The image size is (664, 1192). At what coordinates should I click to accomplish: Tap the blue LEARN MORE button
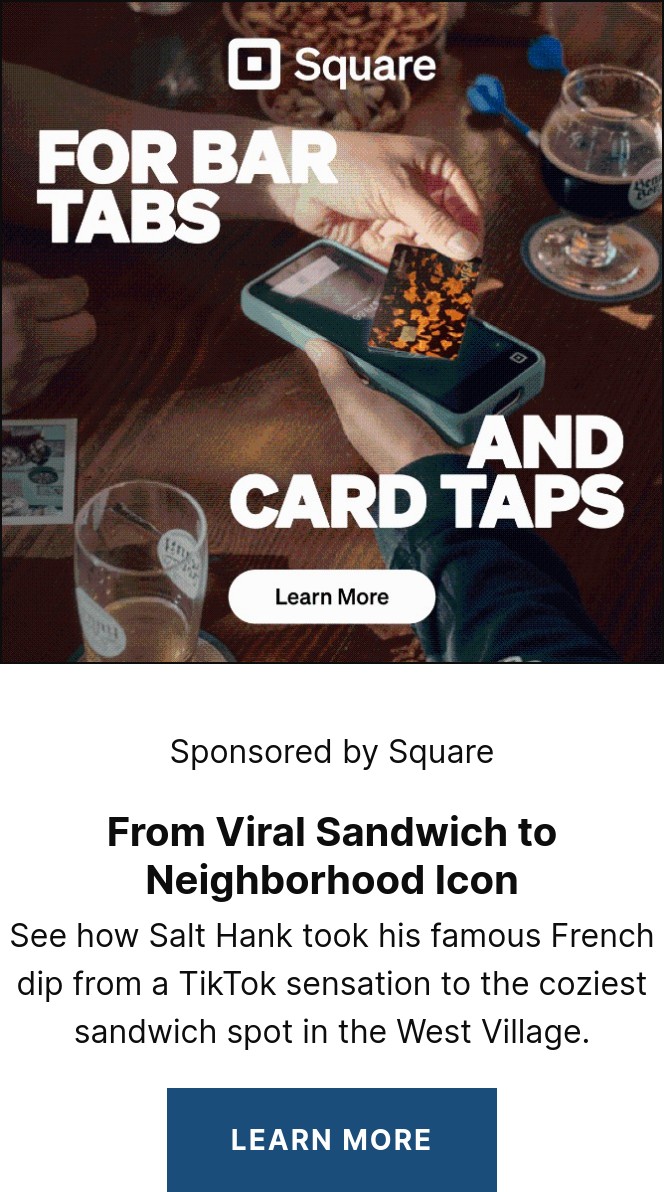tap(331, 1139)
